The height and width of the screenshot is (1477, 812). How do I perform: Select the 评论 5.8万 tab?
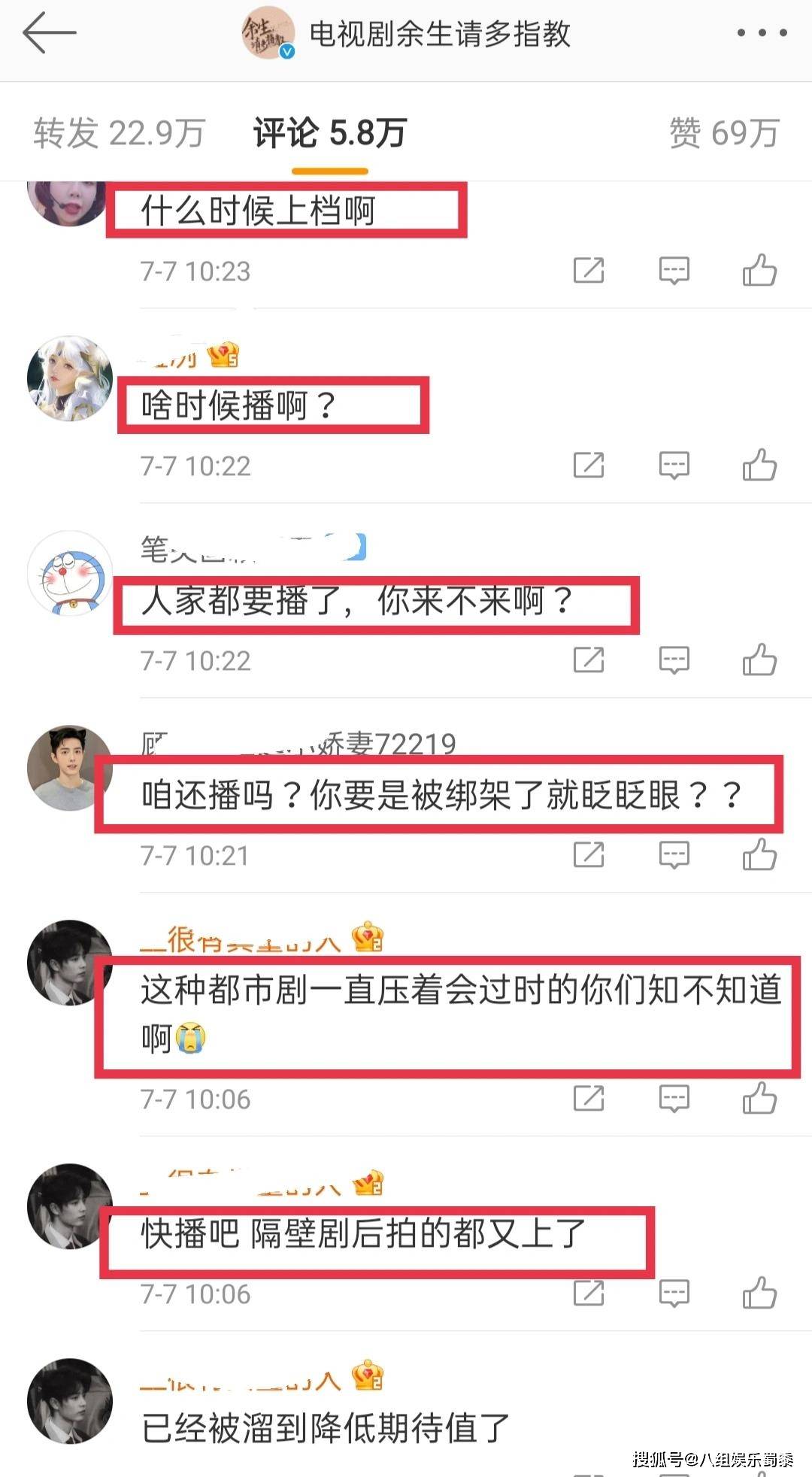point(329,133)
